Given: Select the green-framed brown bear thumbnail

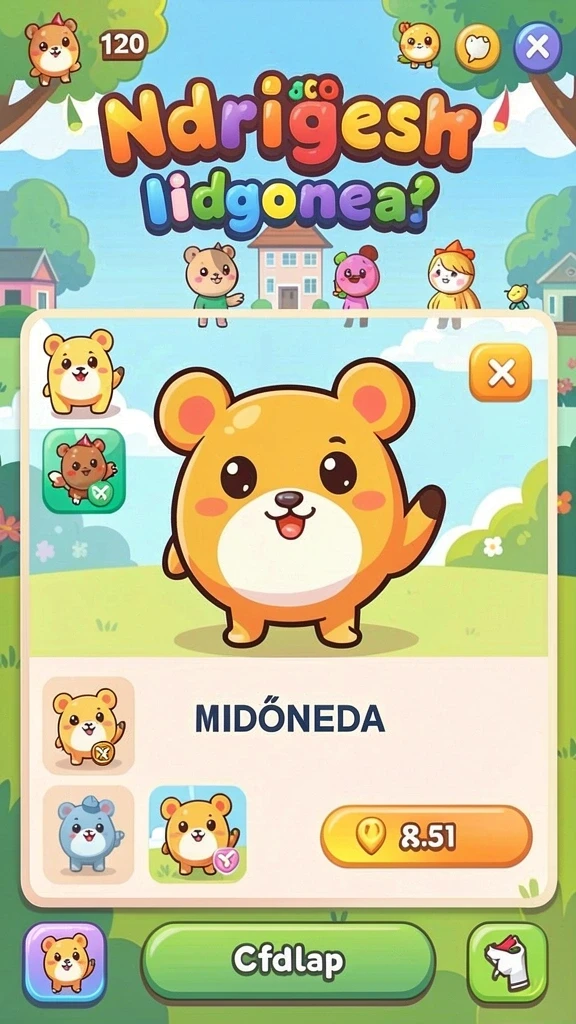Looking at the screenshot, I should tap(84, 470).
